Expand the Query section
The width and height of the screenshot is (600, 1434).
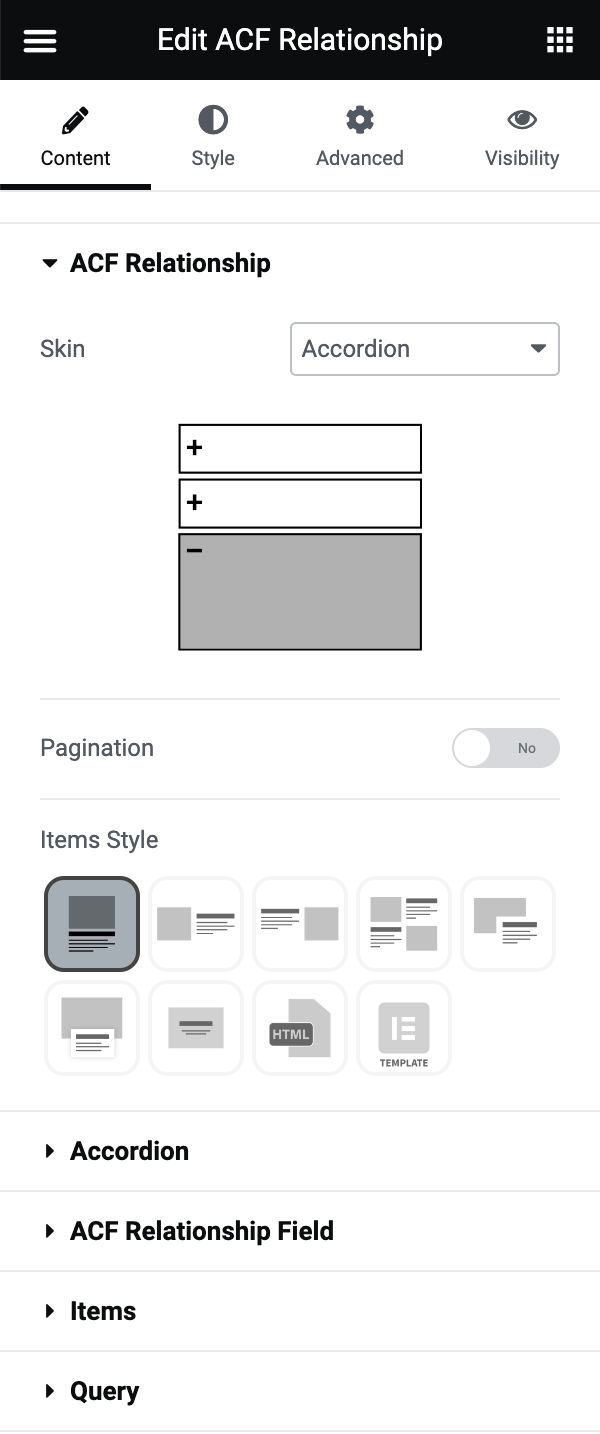pyautogui.click(x=104, y=1391)
